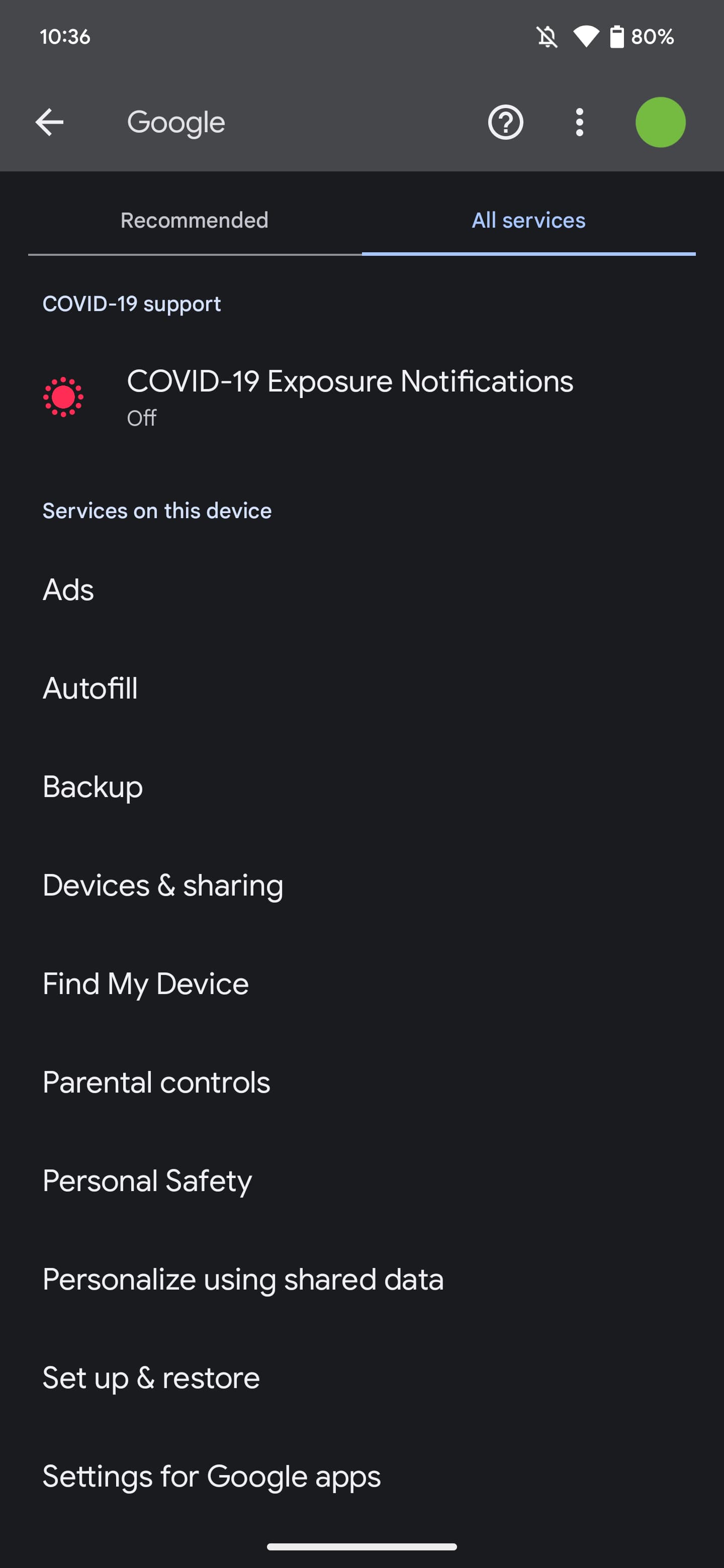Select the All services tab
The width and height of the screenshot is (724, 1568).
pyautogui.click(x=528, y=220)
